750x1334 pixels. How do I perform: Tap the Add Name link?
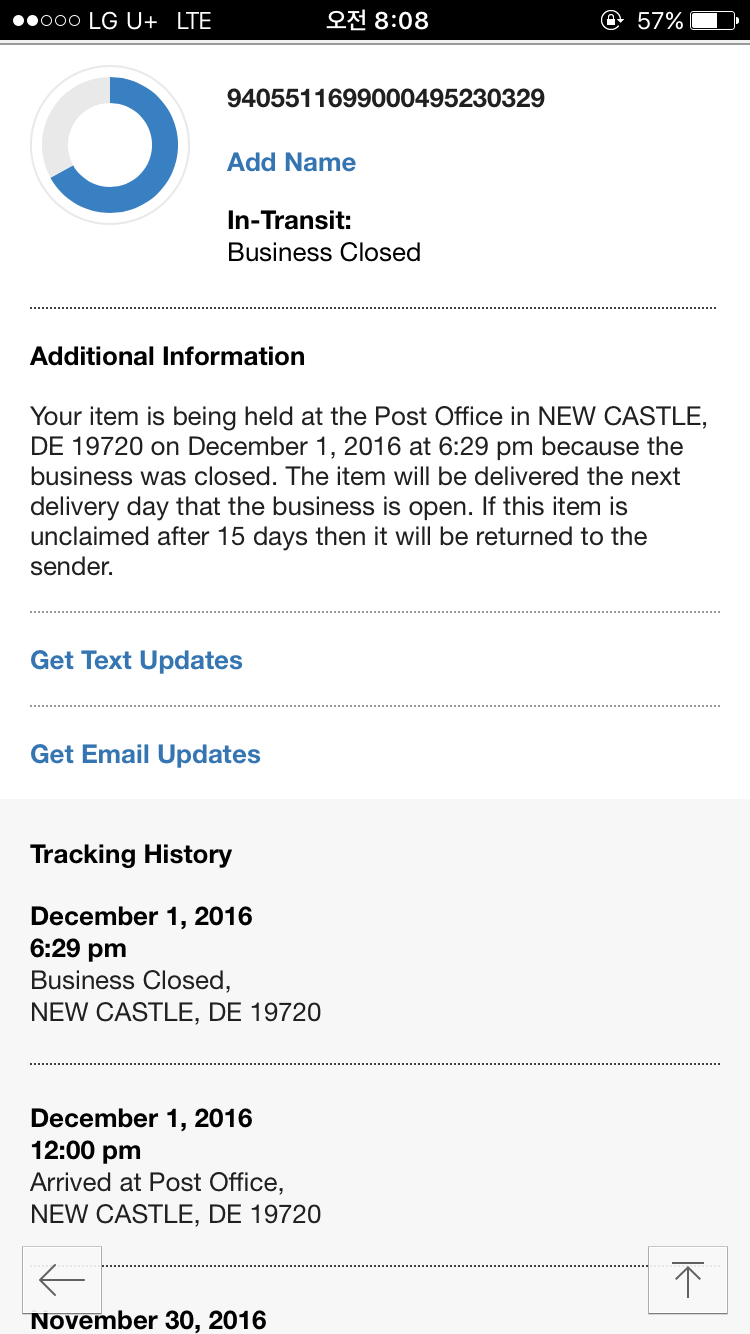tap(291, 162)
